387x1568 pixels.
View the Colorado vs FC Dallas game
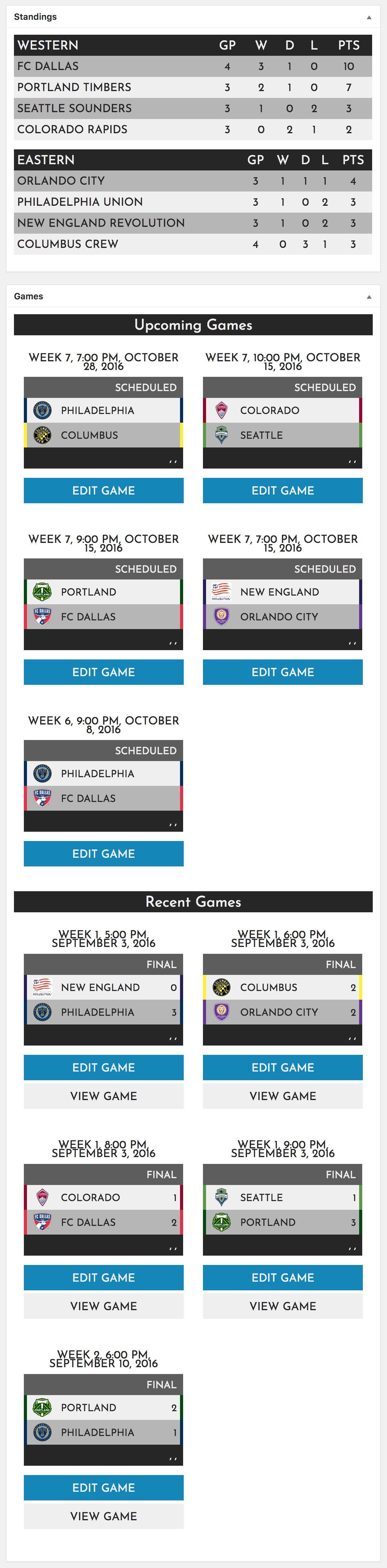103,1306
